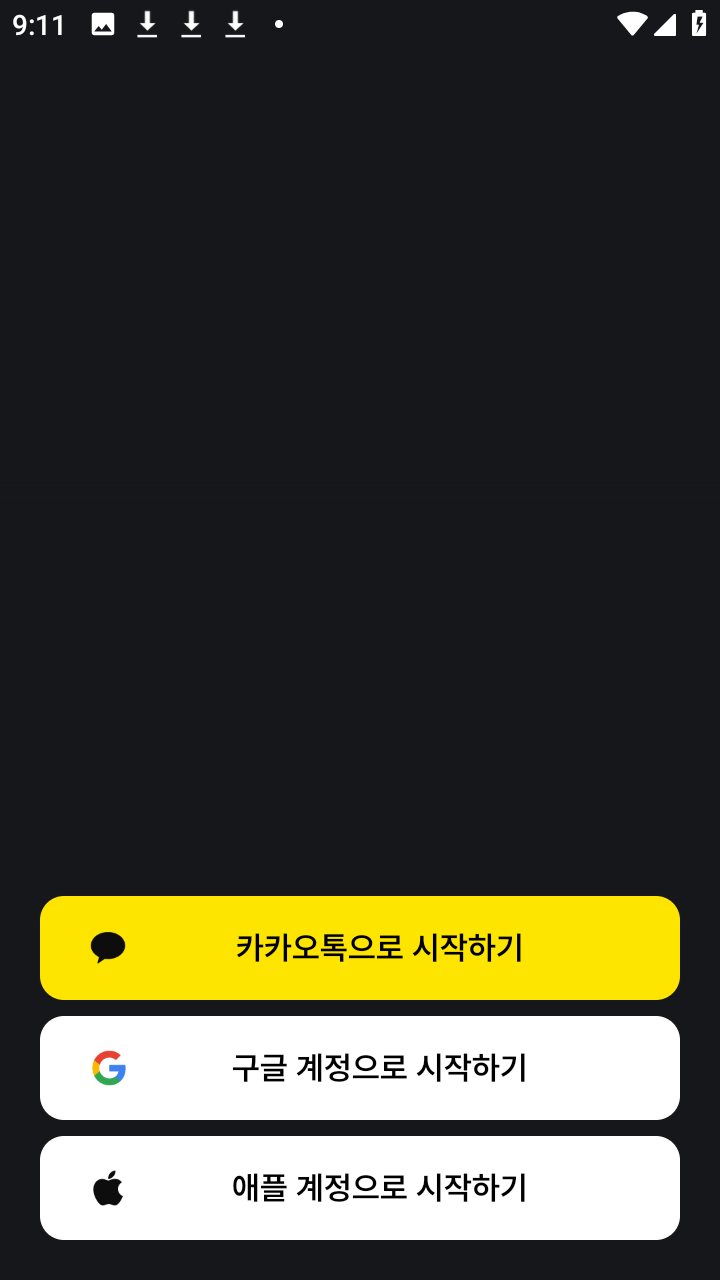Tap the Apple logo icon
This screenshot has width=720, height=1280.
click(108, 1188)
